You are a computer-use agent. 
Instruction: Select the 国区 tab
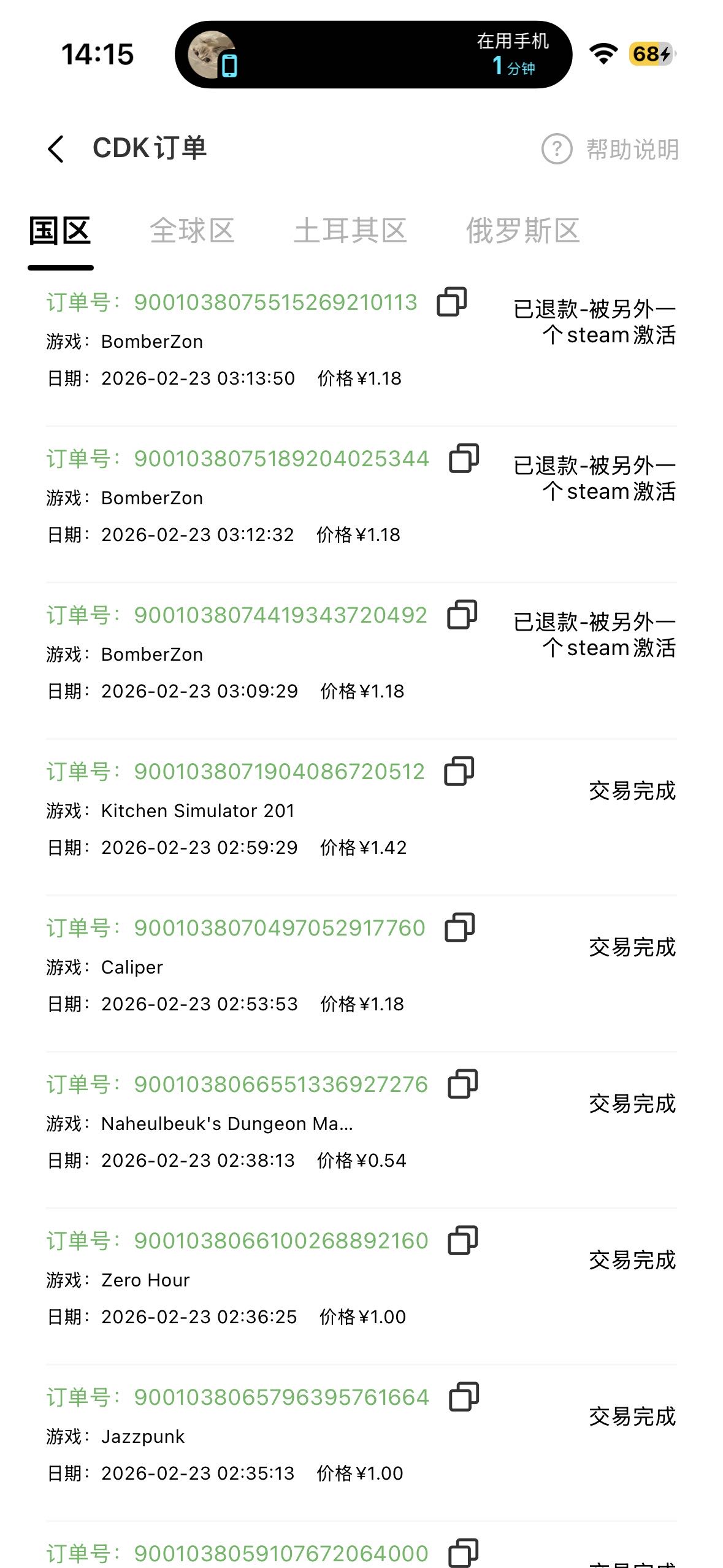(60, 231)
